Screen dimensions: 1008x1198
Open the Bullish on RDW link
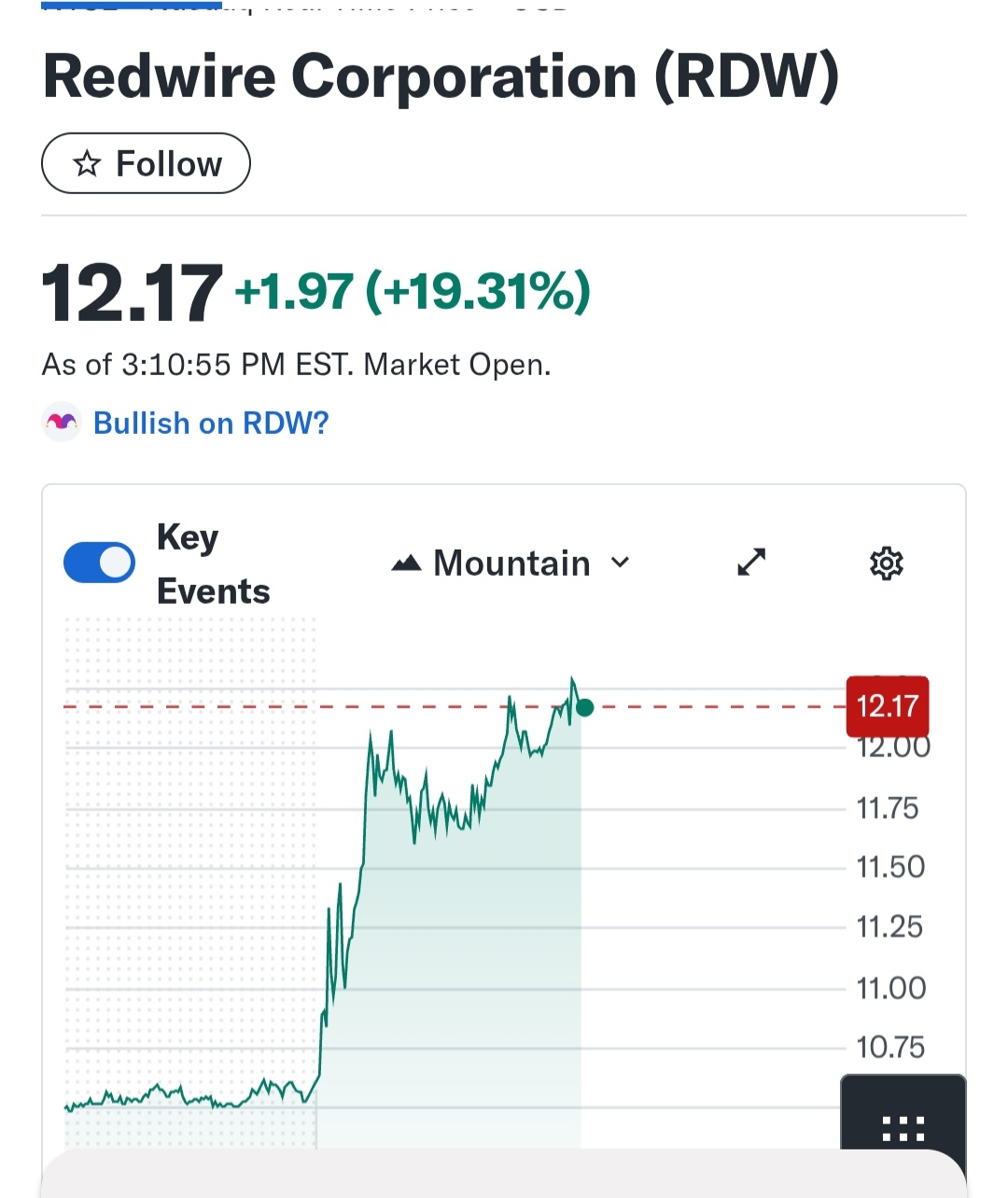coord(211,424)
